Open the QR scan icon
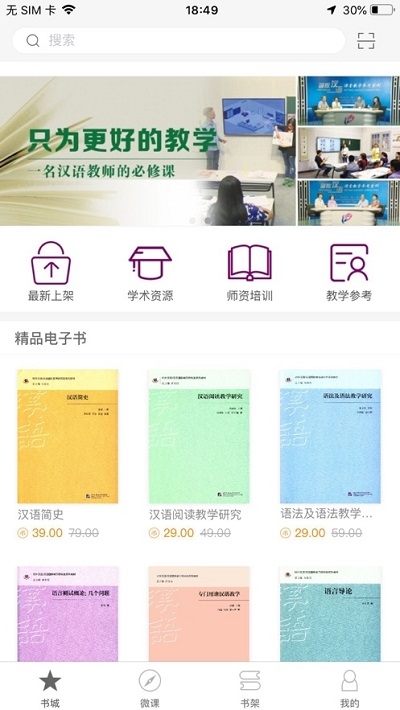The image size is (400, 710). pyautogui.click(x=366, y=41)
